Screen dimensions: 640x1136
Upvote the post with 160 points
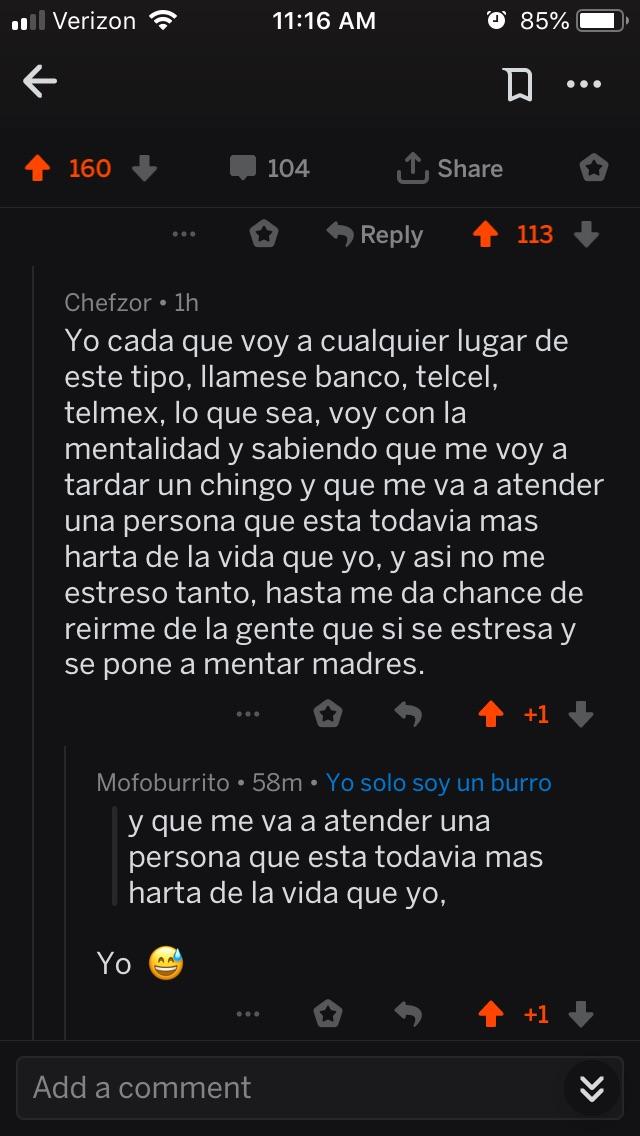(37, 169)
